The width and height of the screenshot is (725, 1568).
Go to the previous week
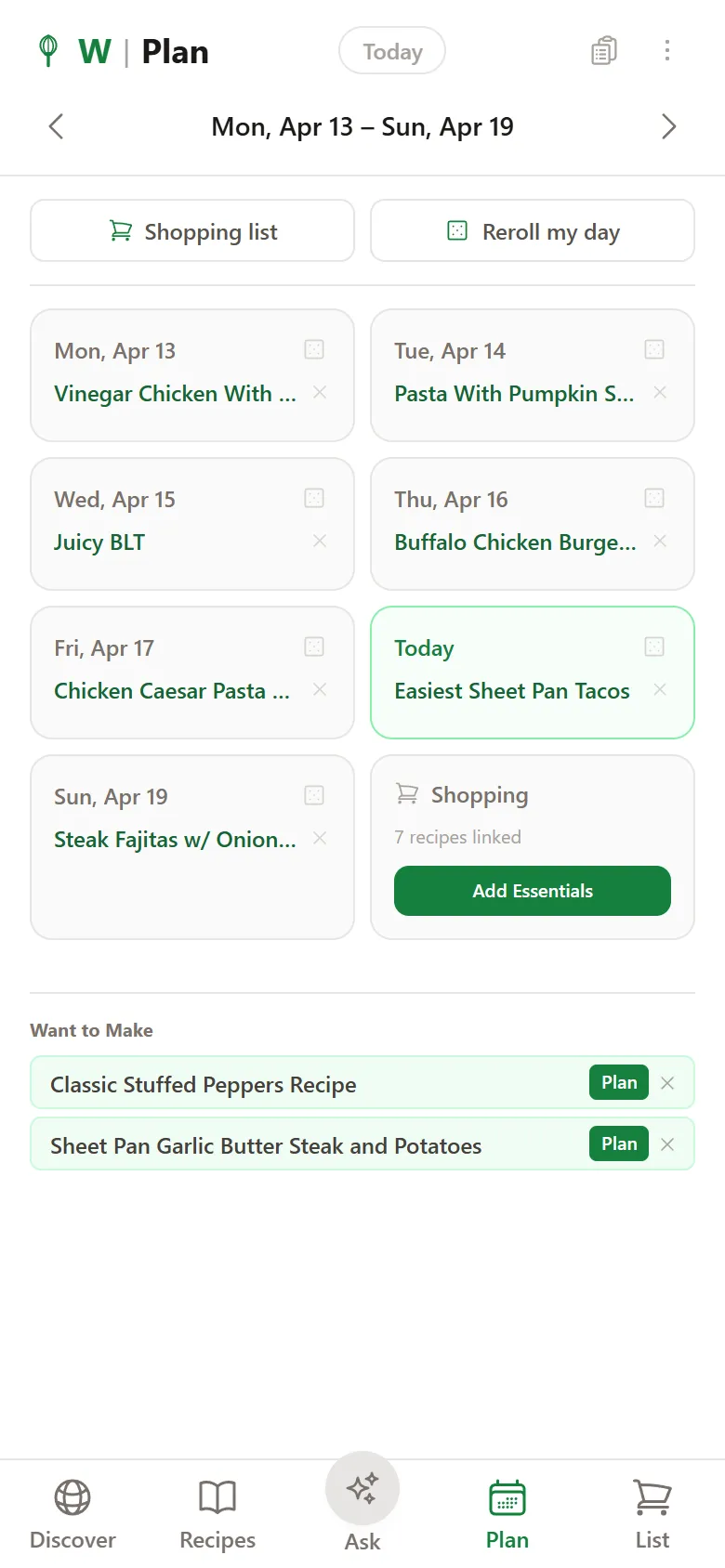point(56,126)
